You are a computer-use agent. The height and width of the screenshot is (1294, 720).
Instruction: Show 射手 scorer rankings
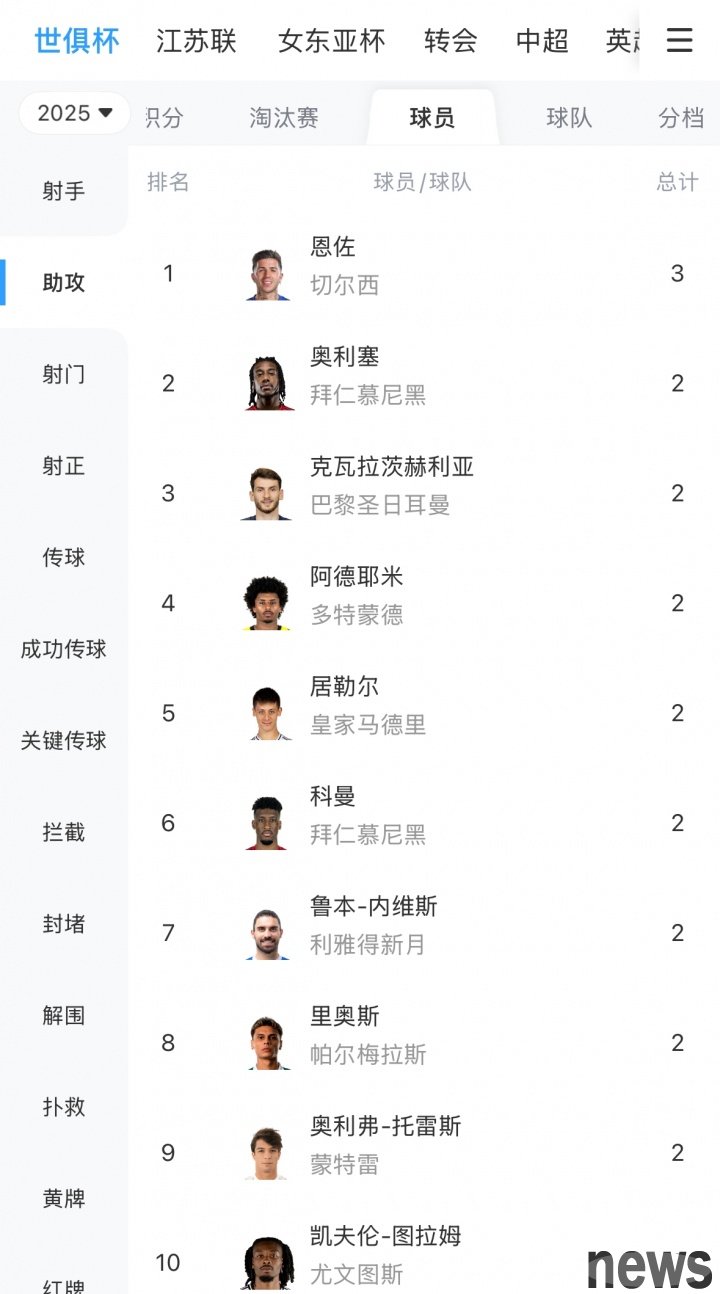64,191
